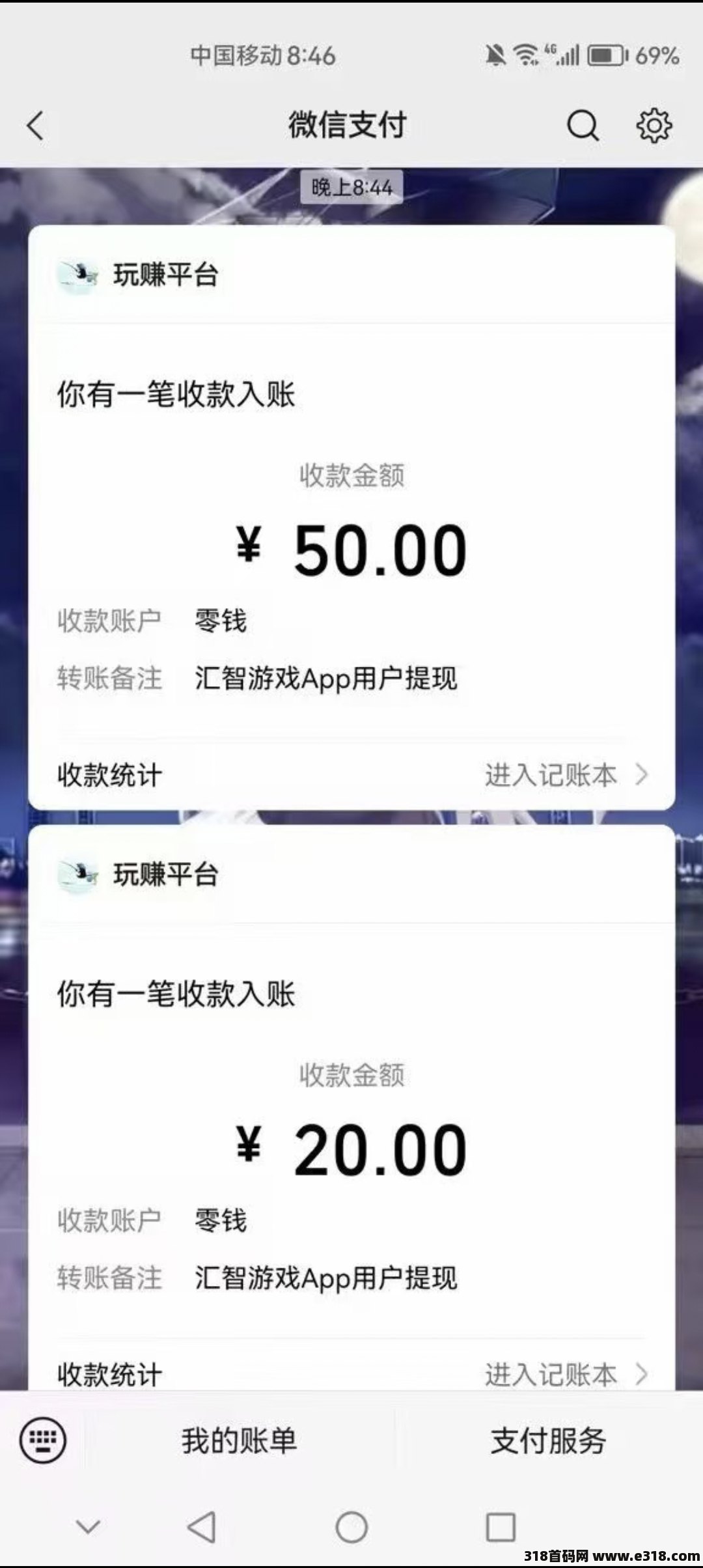Open recent apps overview
This screenshot has width=703, height=1568.
point(501,1527)
